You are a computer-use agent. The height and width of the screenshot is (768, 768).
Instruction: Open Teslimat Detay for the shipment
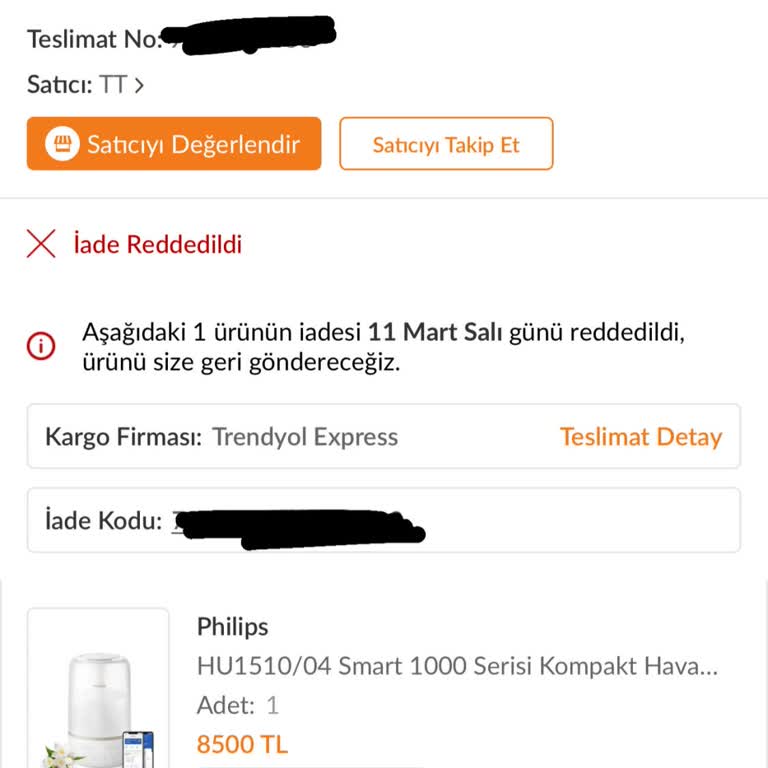640,437
